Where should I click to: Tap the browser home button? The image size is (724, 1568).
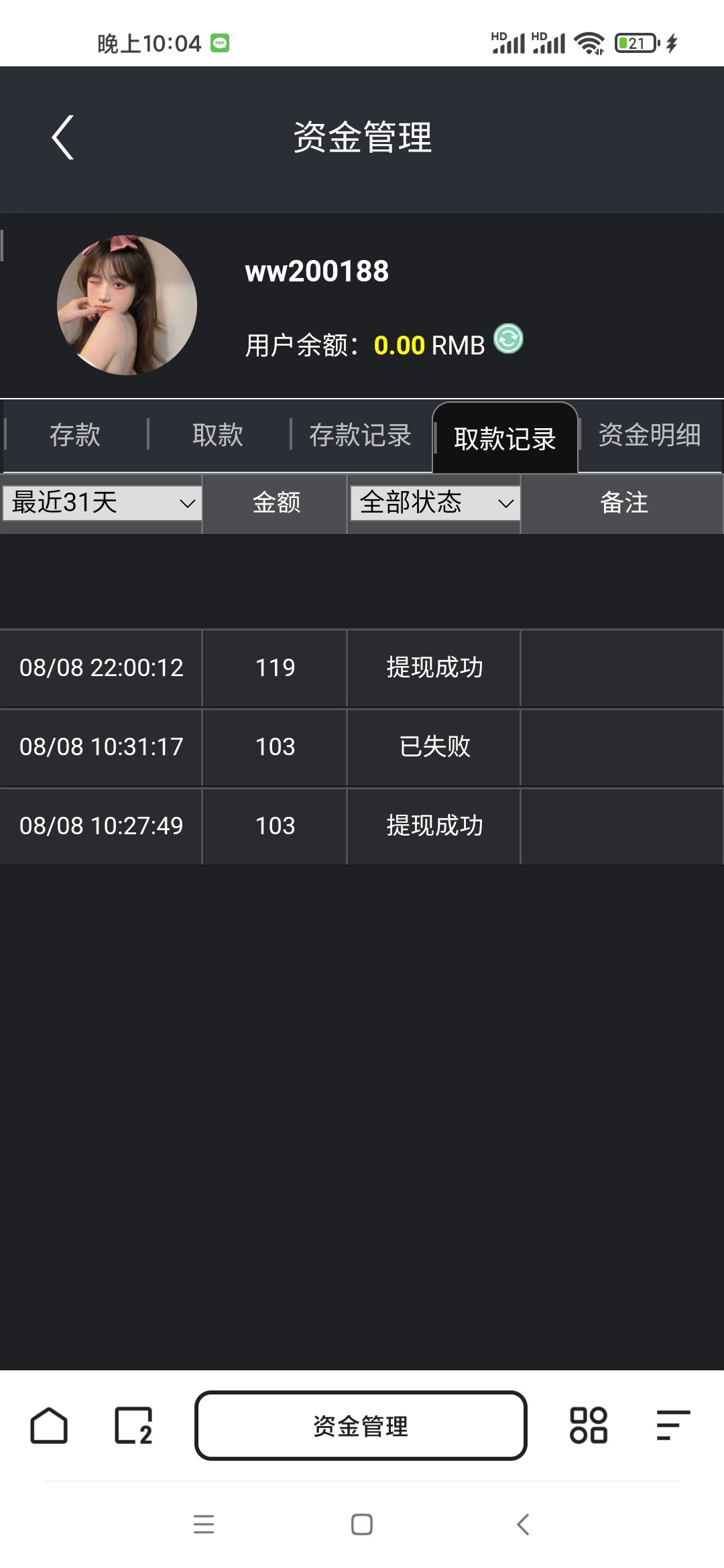point(49,1425)
